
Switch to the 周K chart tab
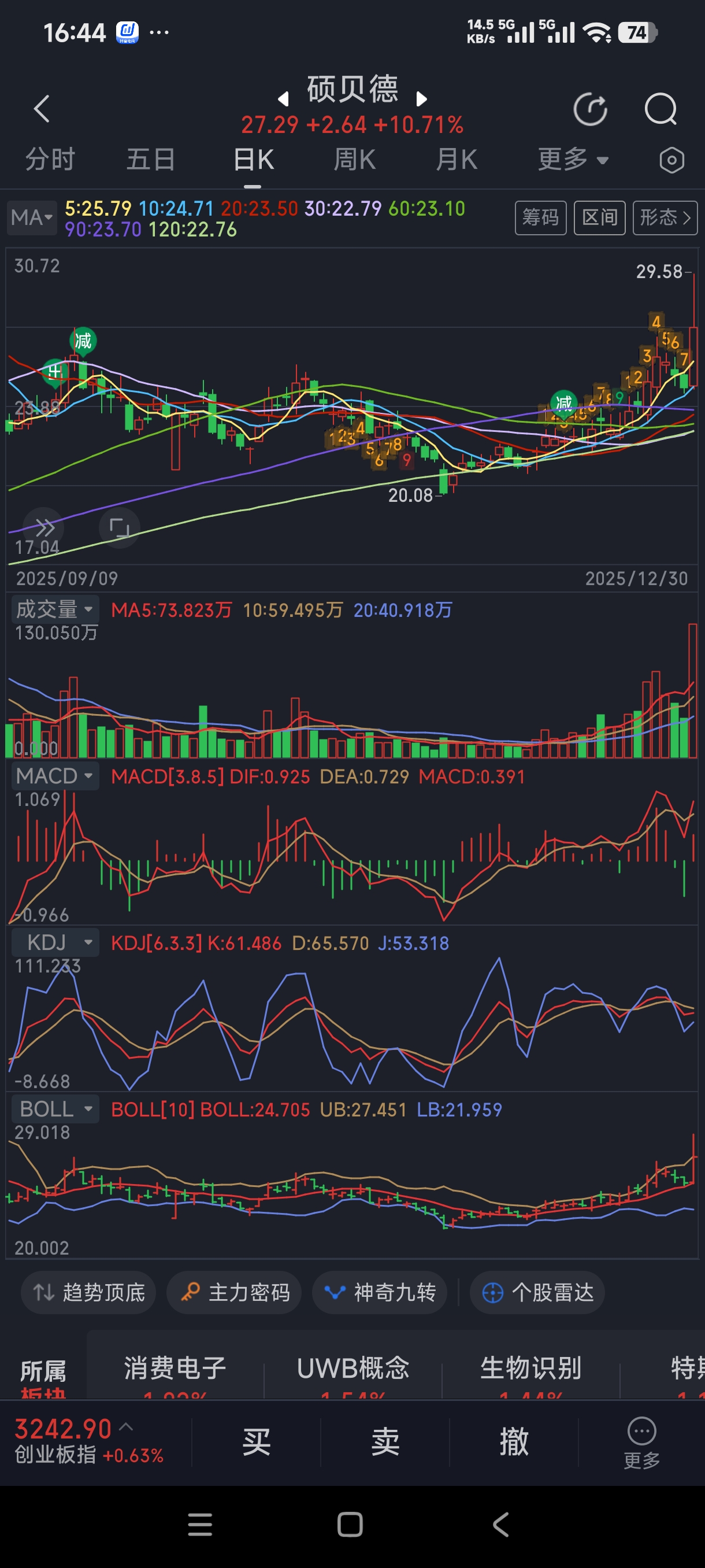[x=355, y=160]
